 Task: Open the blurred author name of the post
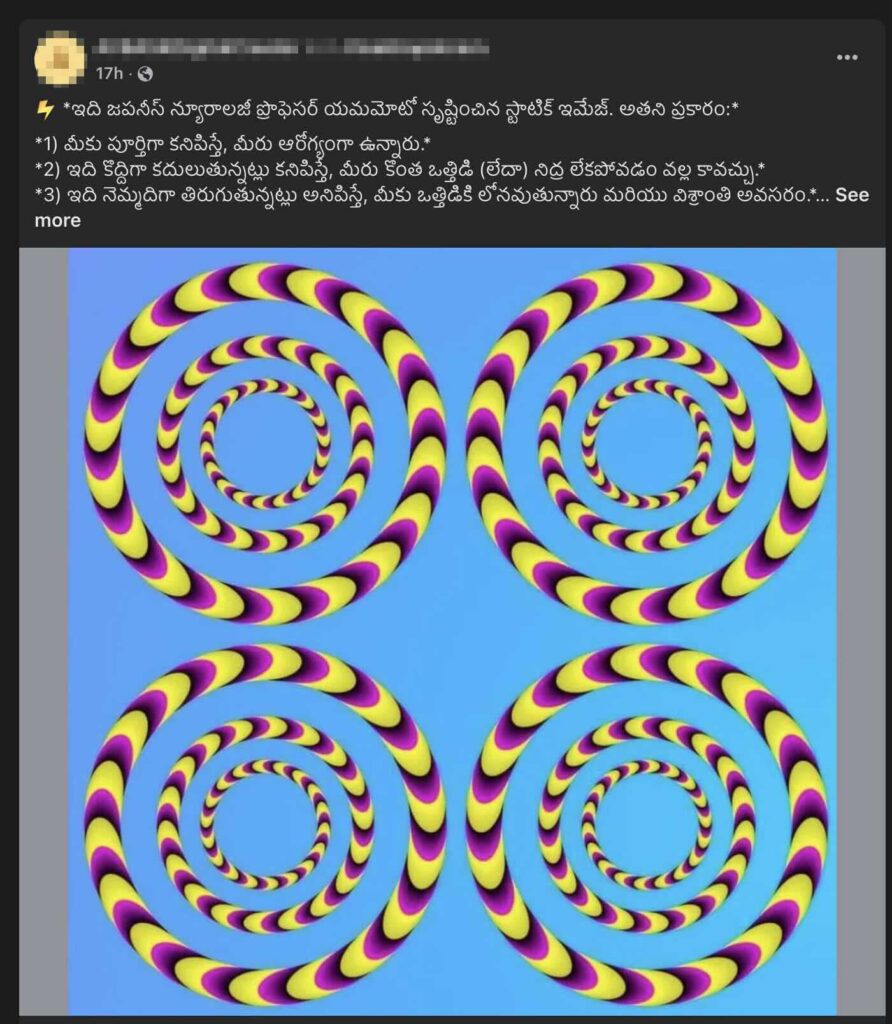pyautogui.click(x=290, y=47)
